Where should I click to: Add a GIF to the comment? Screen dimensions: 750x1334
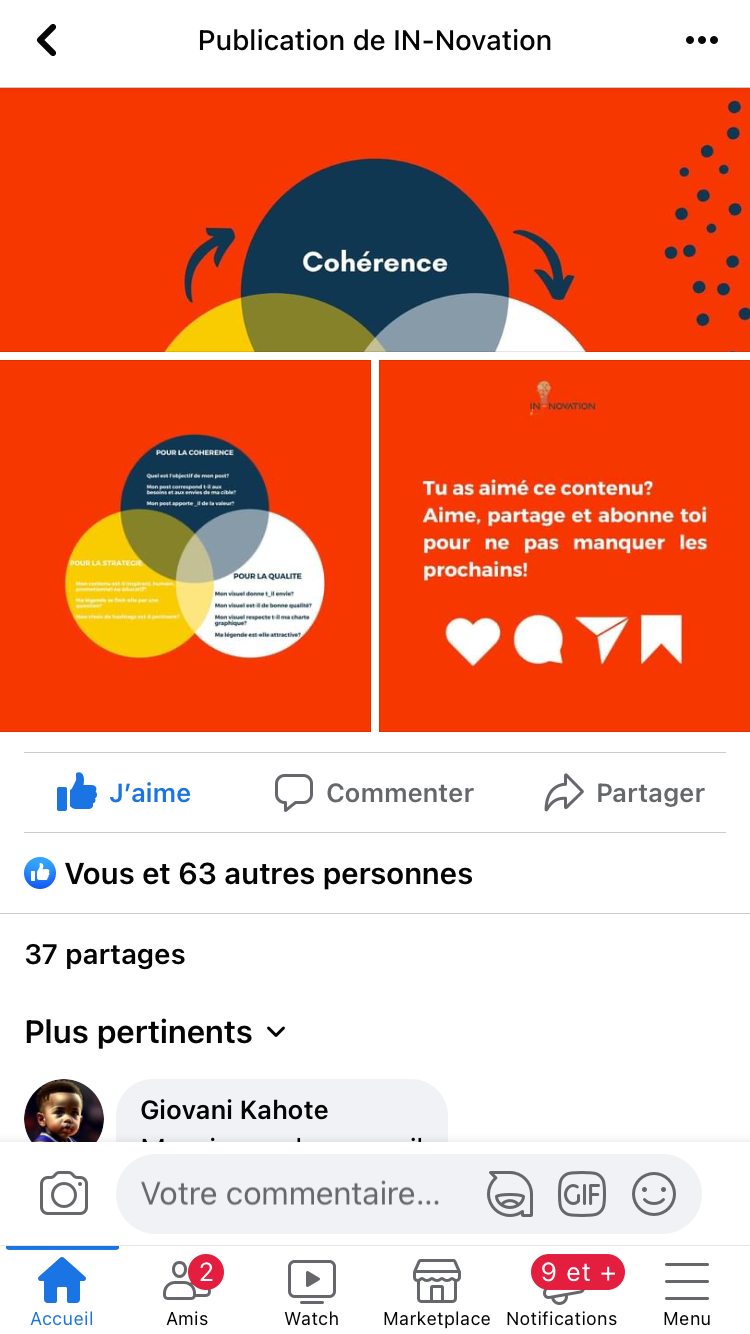click(x=581, y=1194)
